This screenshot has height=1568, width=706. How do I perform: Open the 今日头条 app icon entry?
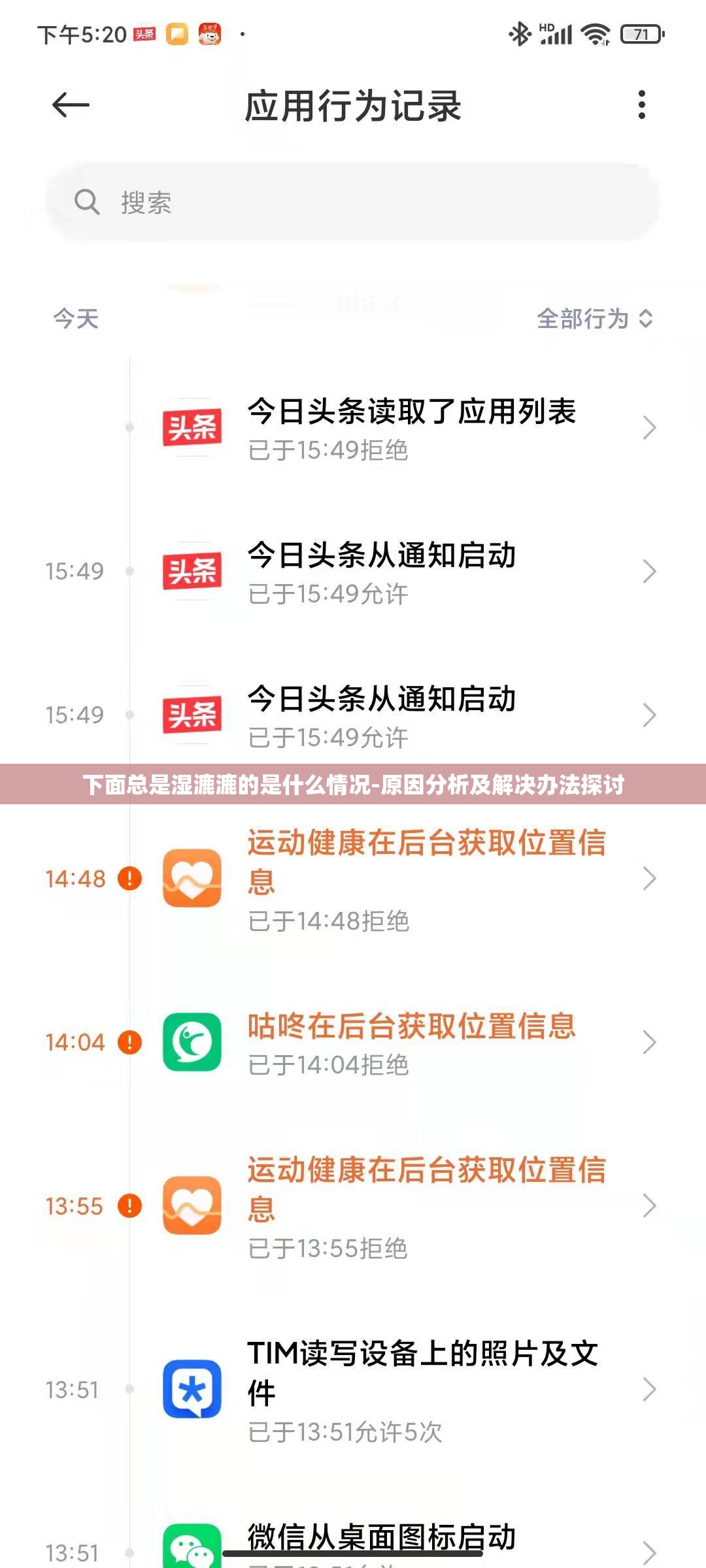[193, 428]
